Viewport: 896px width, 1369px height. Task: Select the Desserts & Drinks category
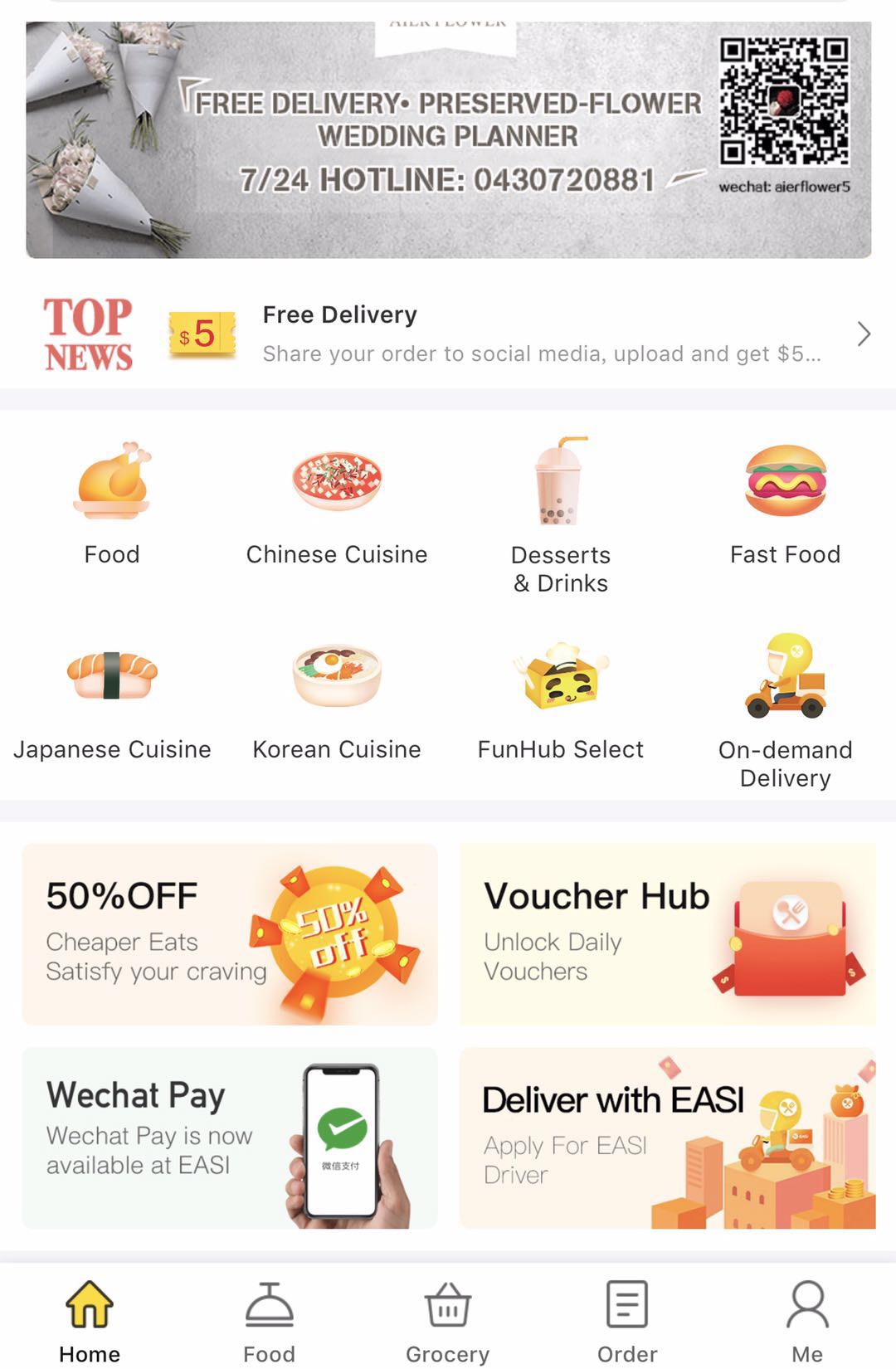[561, 514]
